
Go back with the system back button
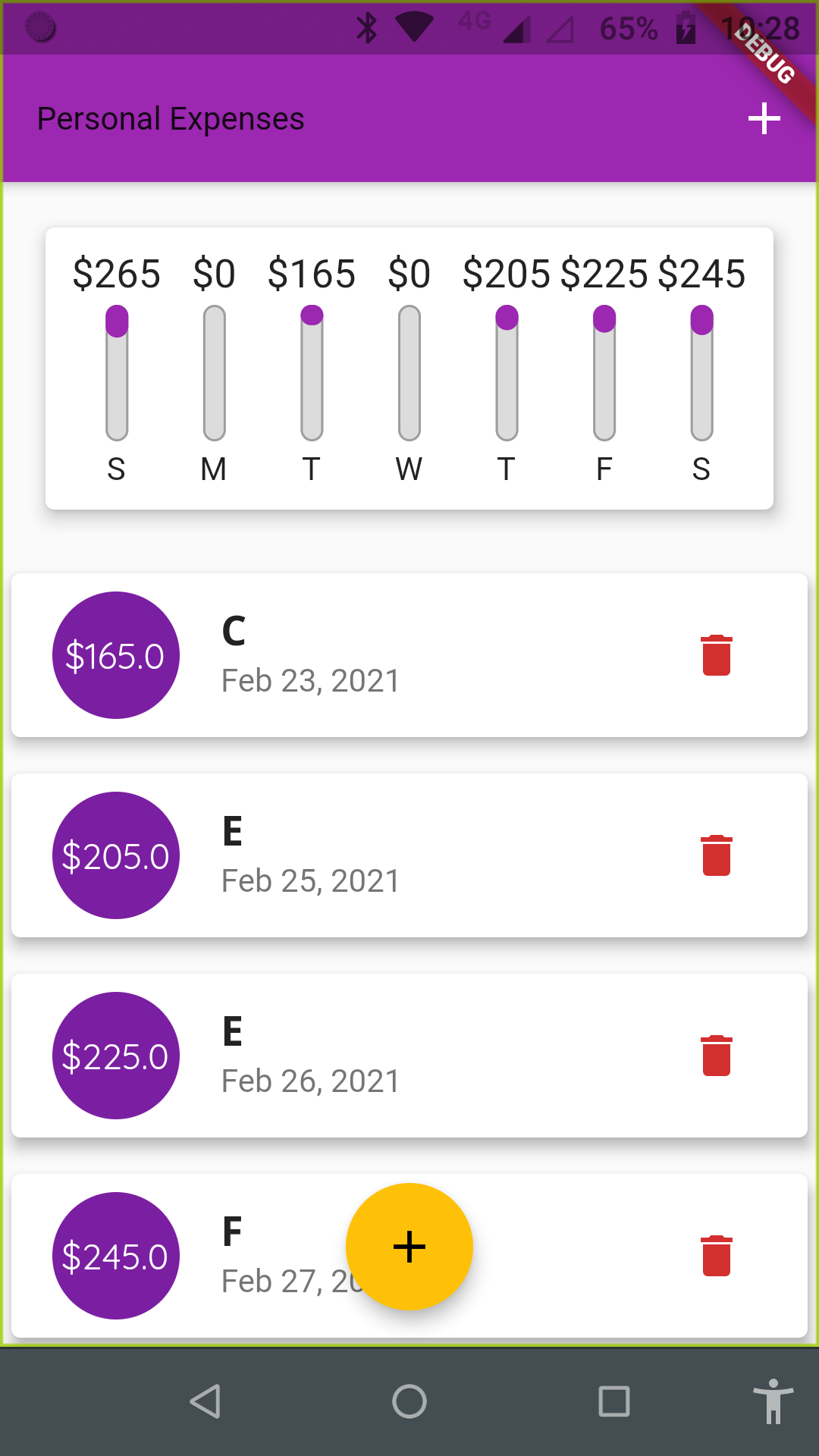(x=206, y=1401)
